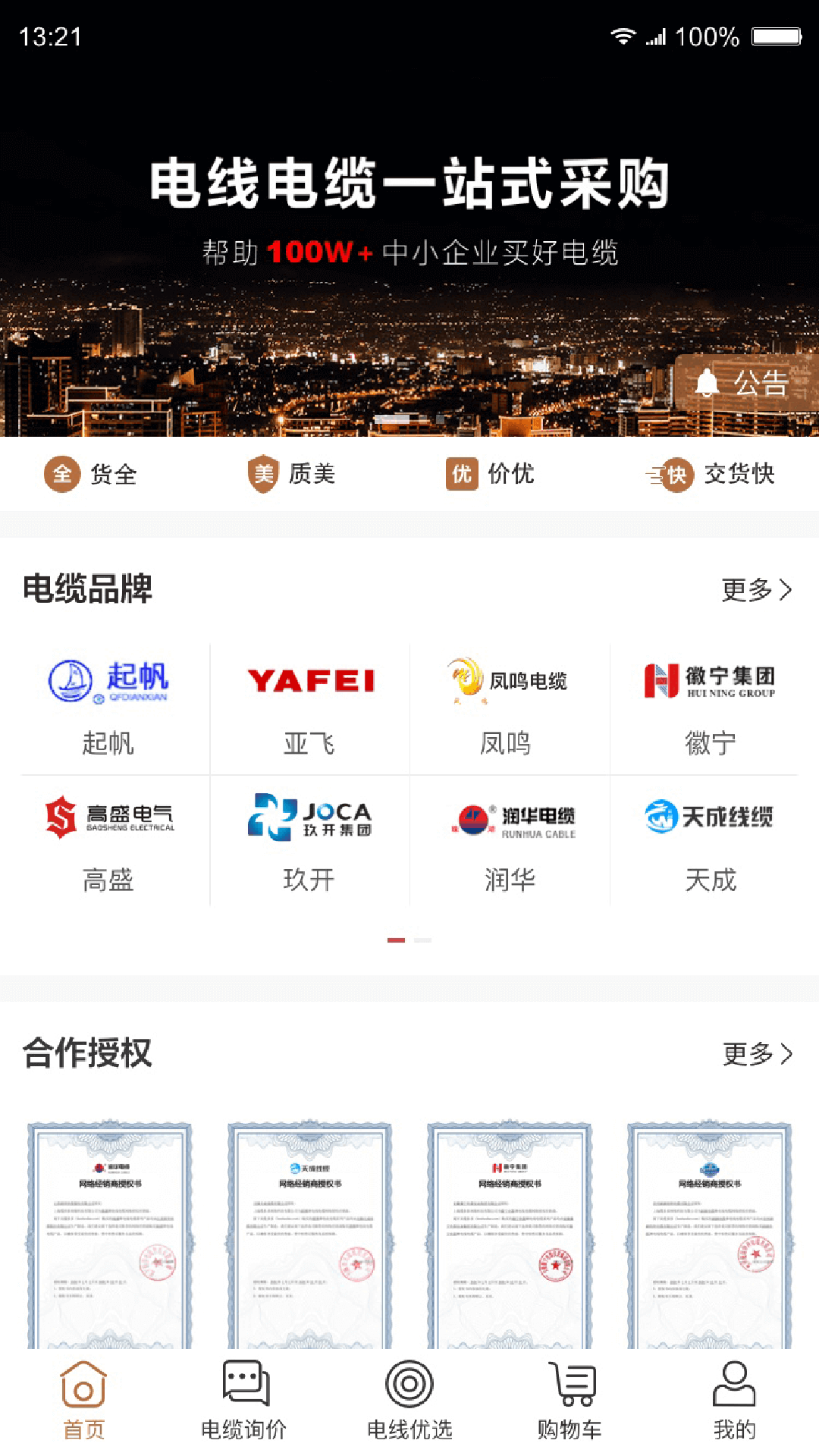
Task: Open the 购物车 shopping cart
Action: click(570, 1400)
